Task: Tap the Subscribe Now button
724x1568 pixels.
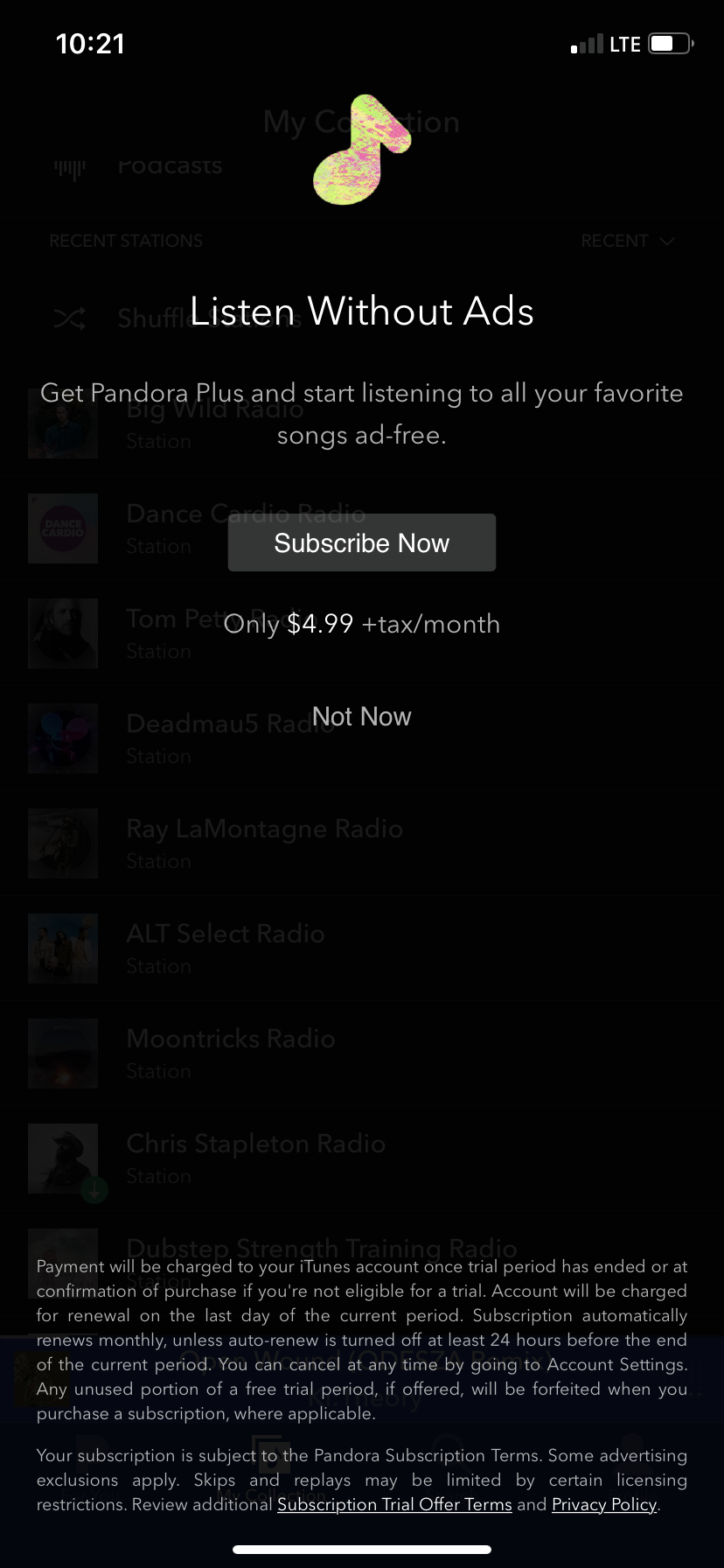Action: pyautogui.click(x=361, y=542)
